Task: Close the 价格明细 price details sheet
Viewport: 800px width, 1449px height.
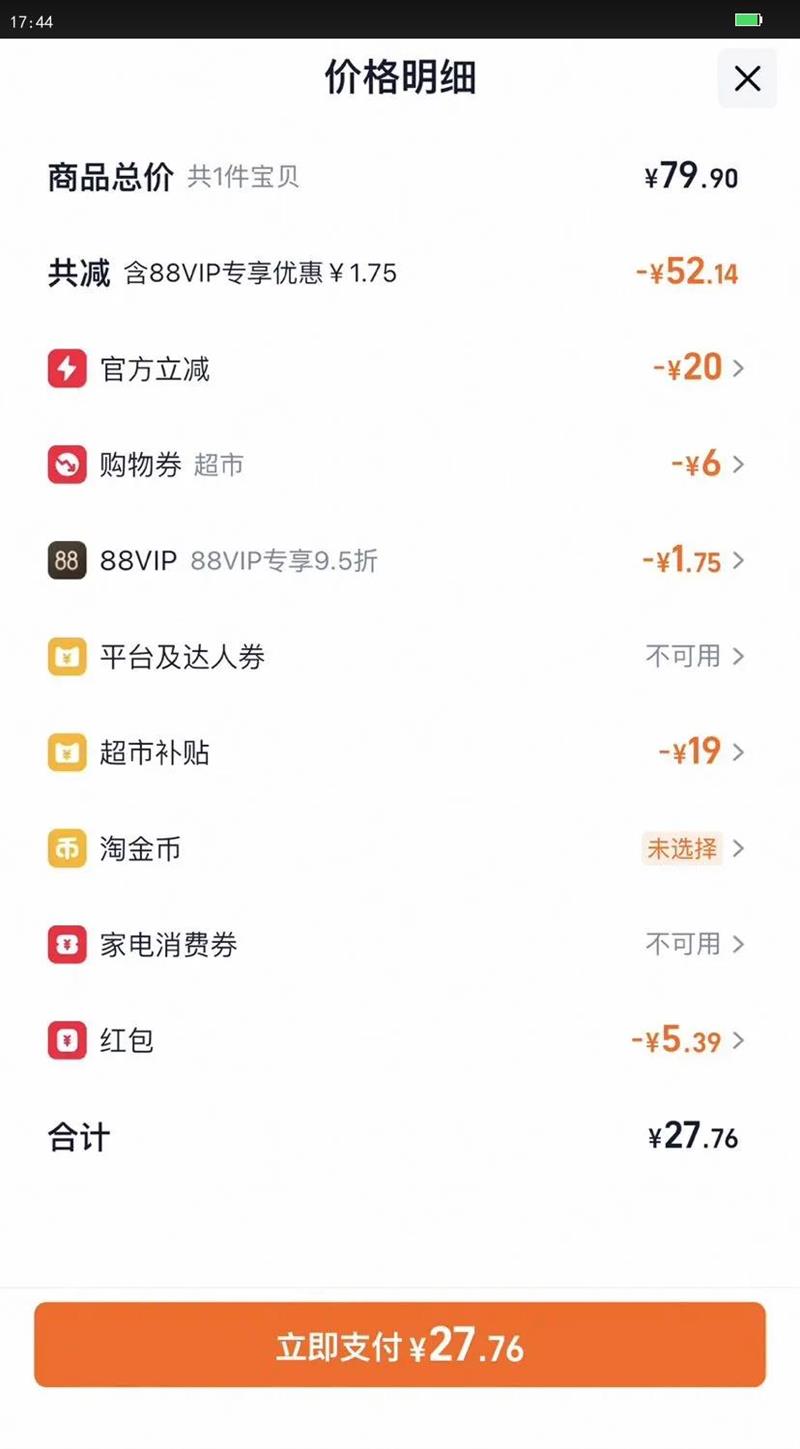Action: [x=747, y=78]
